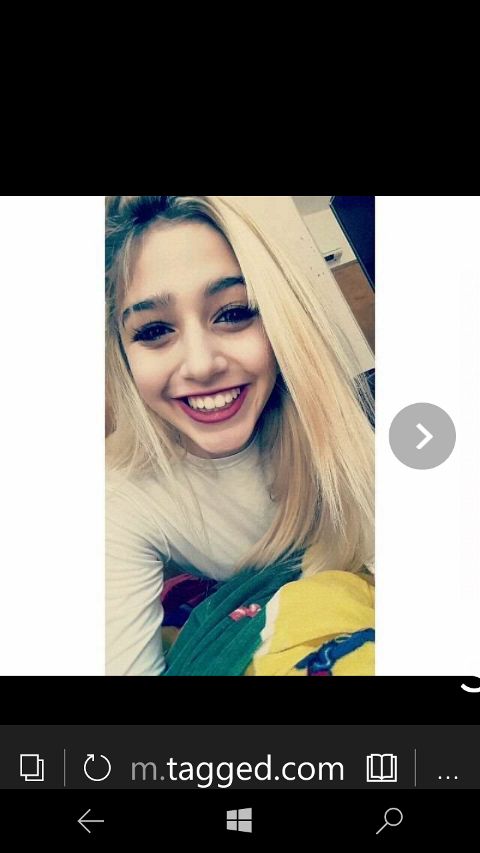Reload the m.tagged.com page
The image size is (480, 853).
[97, 768]
